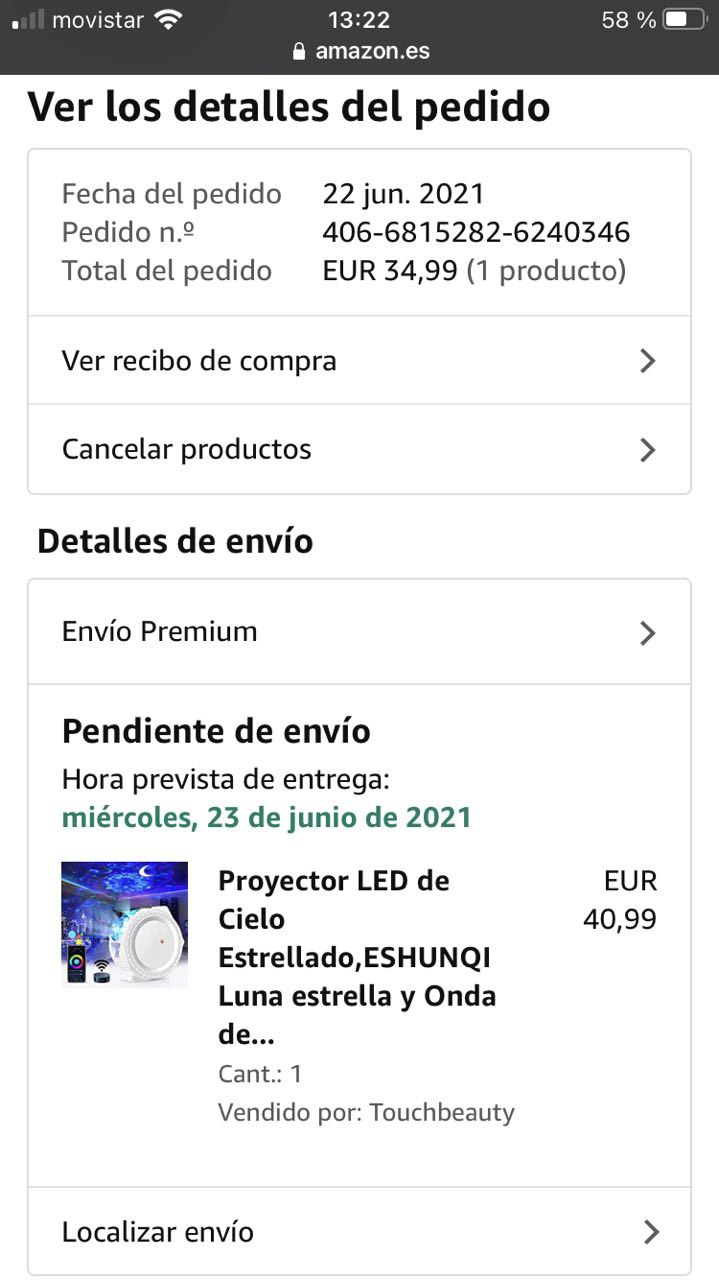Select Cancelar productos
This screenshot has height=1280, width=719.
coord(358,450)
